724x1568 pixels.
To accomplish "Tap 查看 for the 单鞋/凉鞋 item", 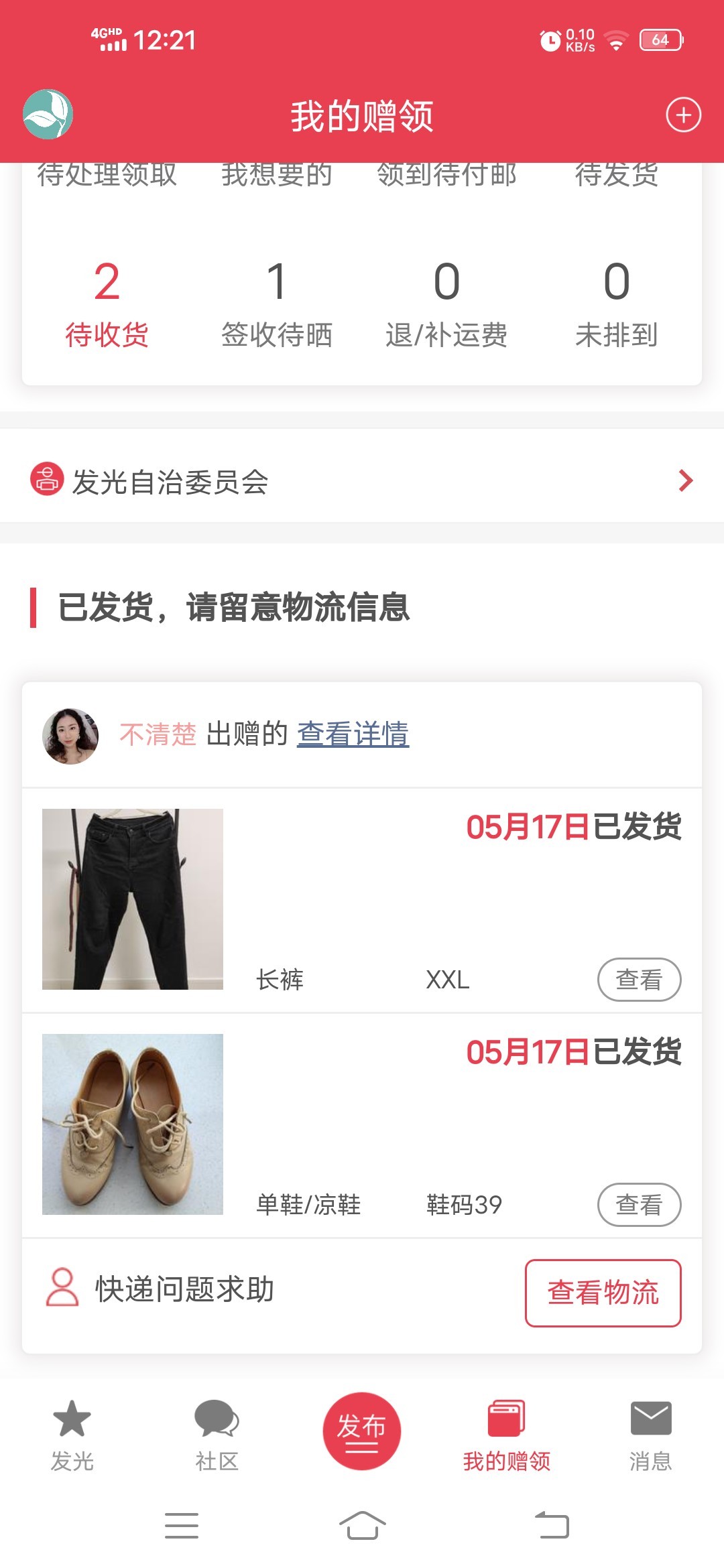I will click(x=639, y=1205).
